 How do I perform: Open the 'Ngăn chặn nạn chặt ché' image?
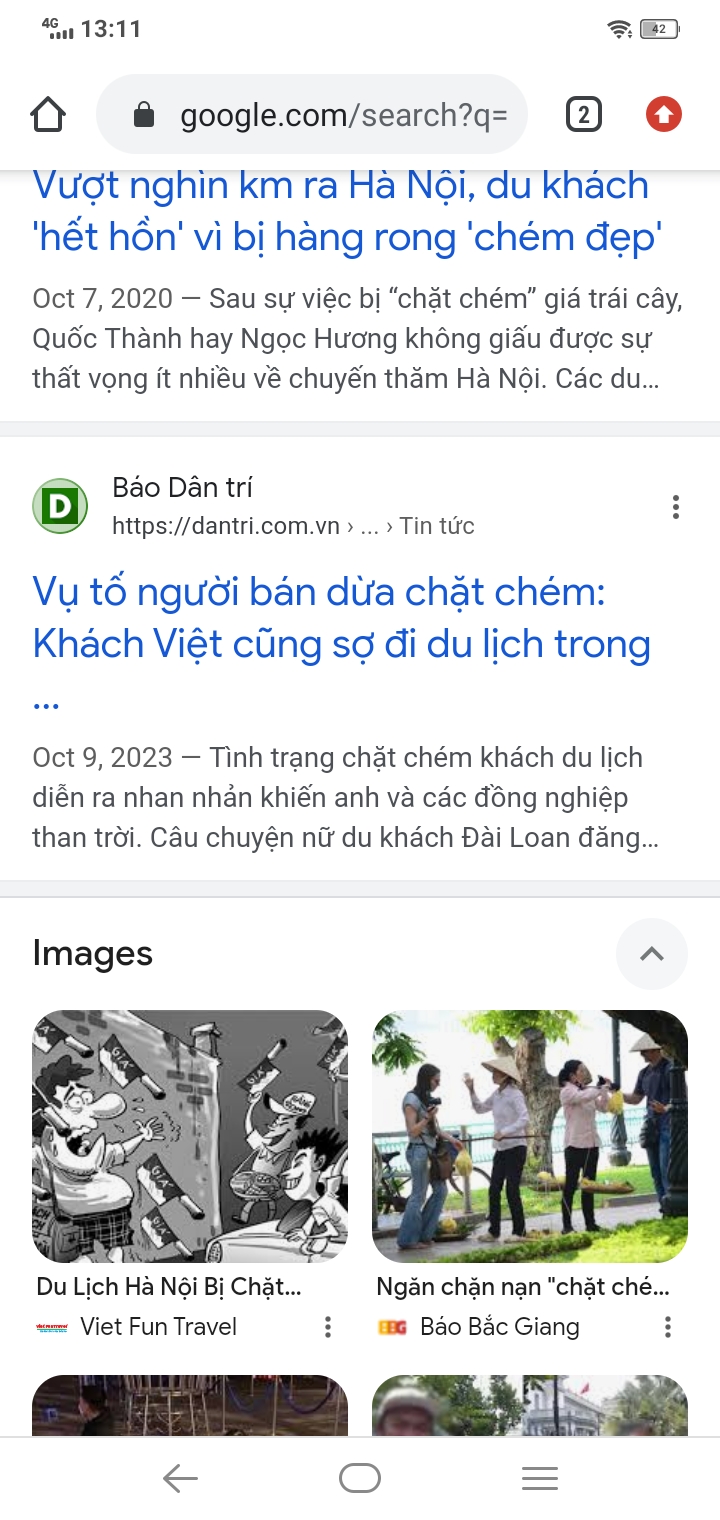click(530, 1136)
